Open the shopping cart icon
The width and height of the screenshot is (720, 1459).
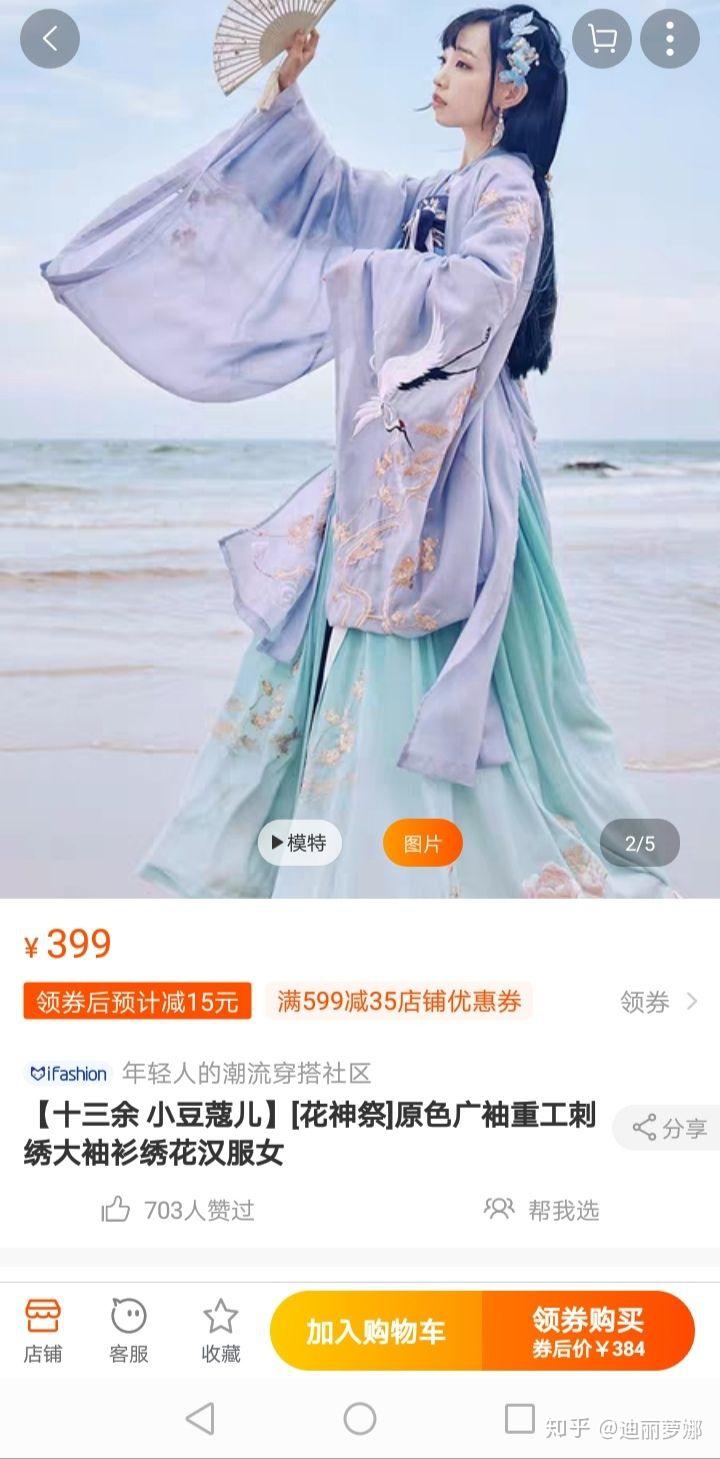[x=602, y=39]
